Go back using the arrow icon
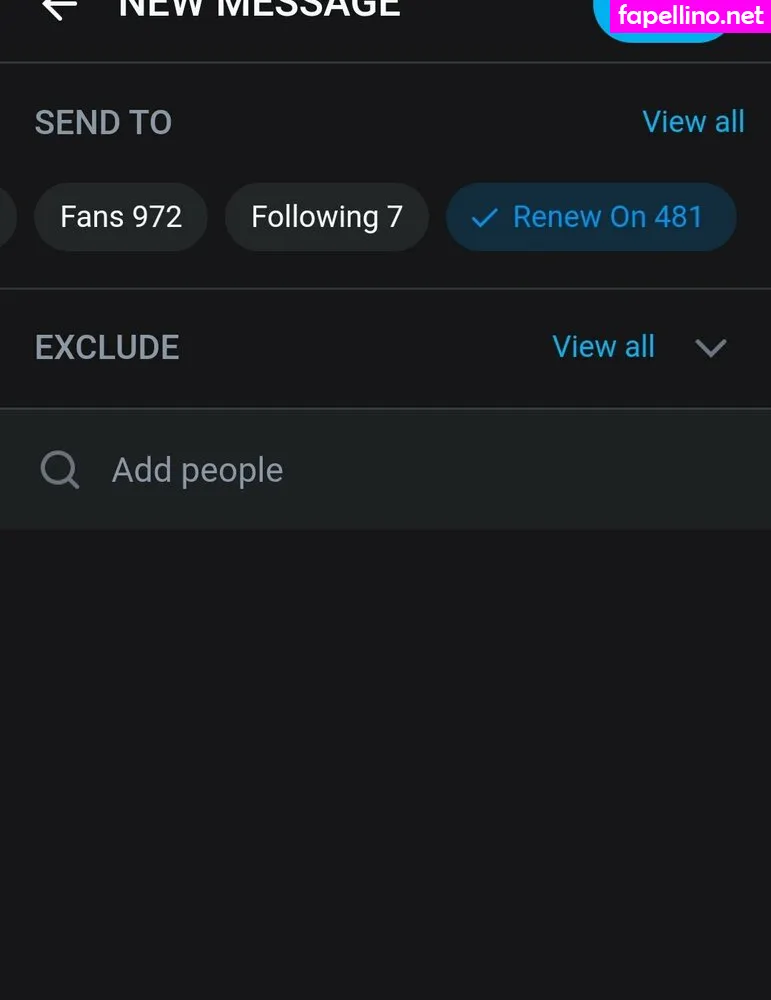Viewport: 771px width, 1000px height. (59, 8)
